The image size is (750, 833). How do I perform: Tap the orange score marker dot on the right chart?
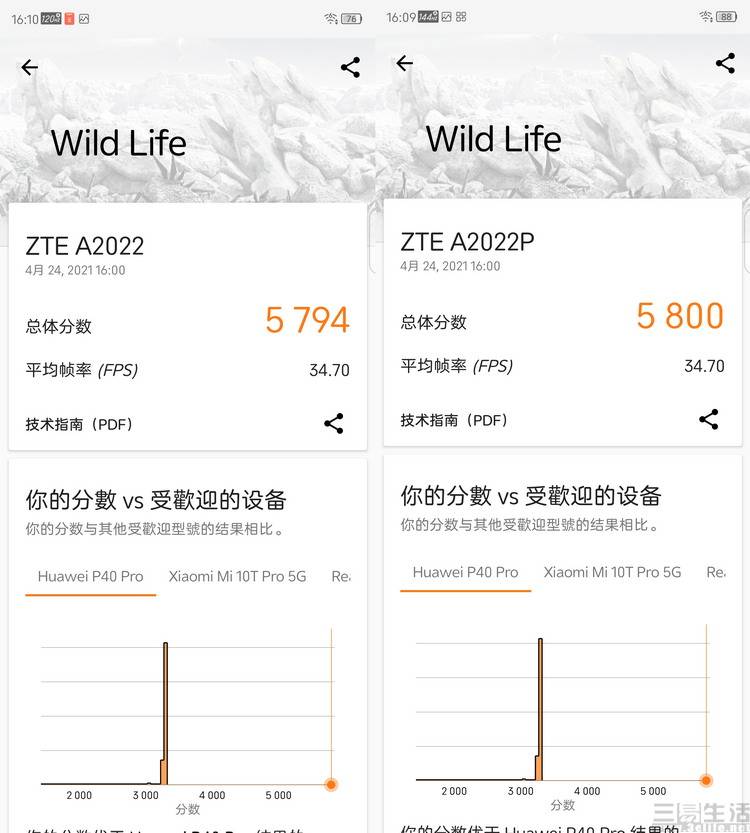pos(707,780)
